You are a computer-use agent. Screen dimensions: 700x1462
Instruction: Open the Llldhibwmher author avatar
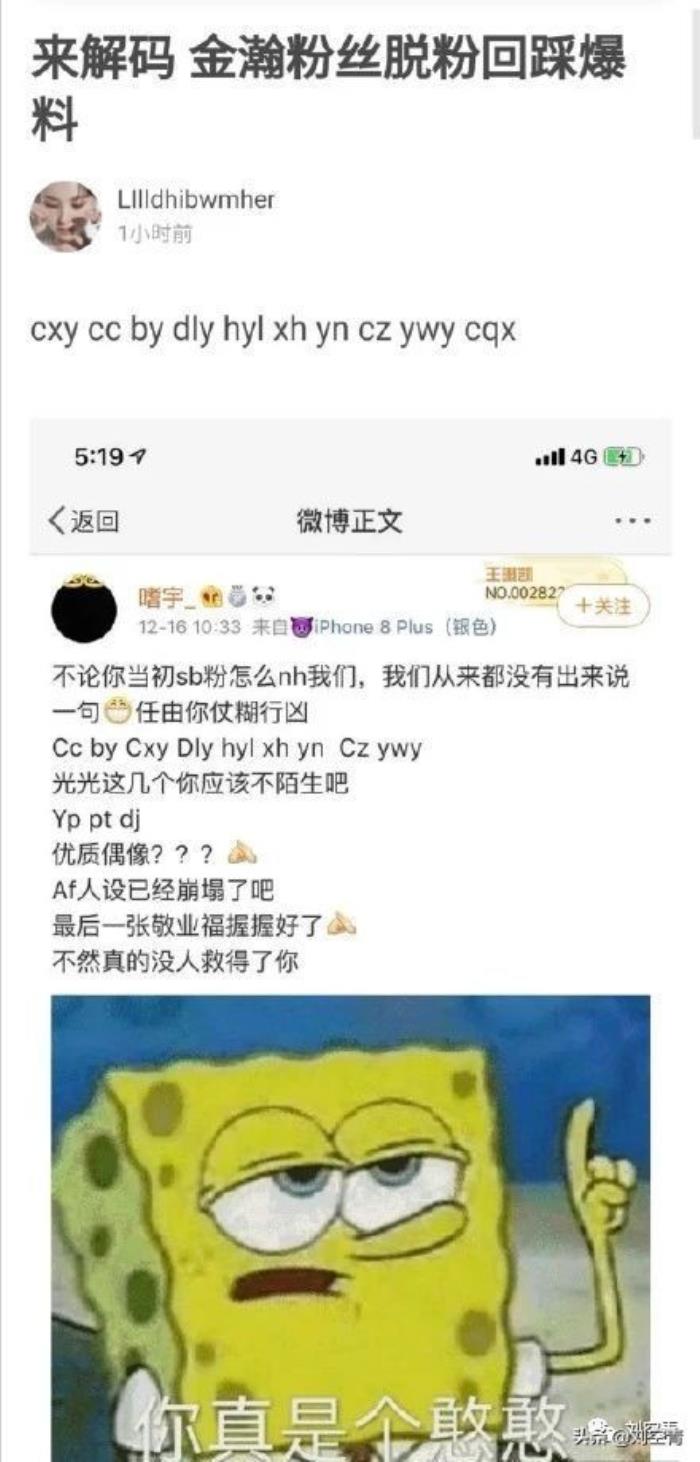[65, 216]
